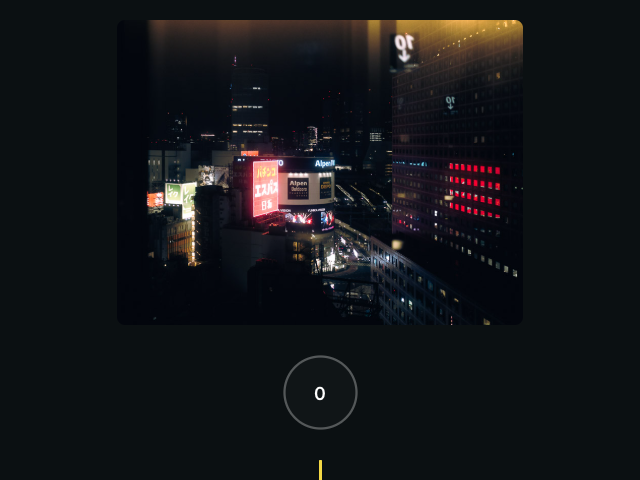Screen dimensions: 640x480
Task: Tap the circular dial showing 0
Action: pos(320,393)
